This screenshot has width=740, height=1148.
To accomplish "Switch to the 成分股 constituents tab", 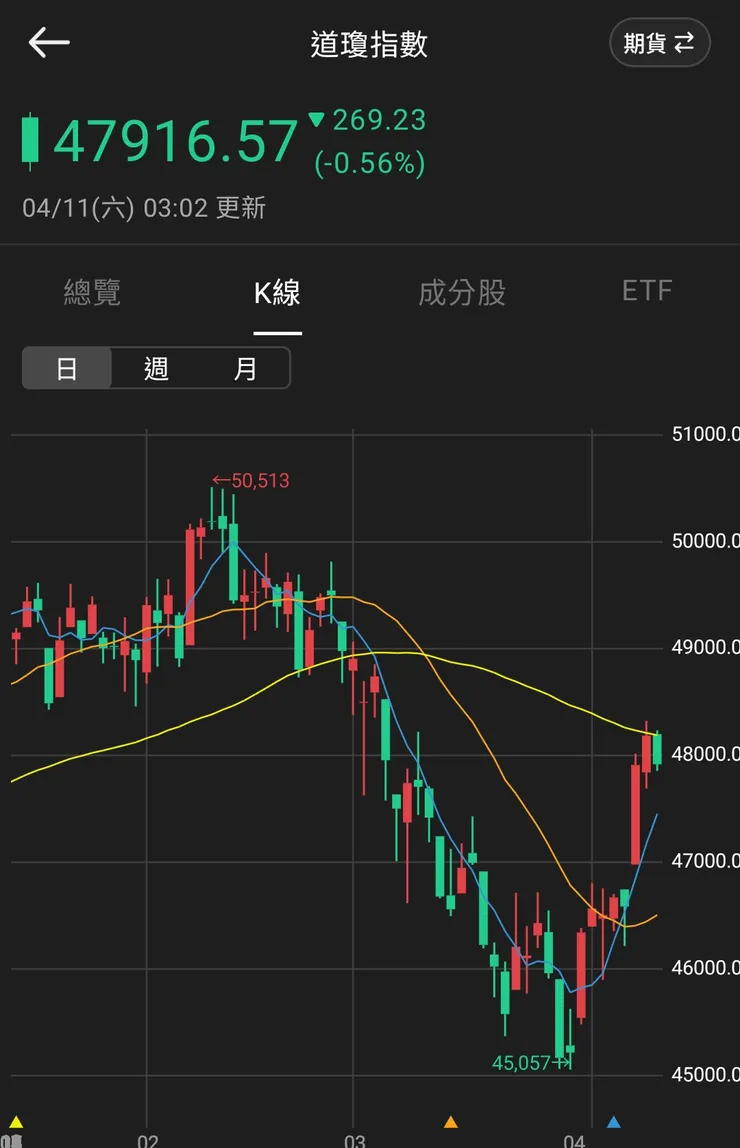I will (x=462, y=291).
